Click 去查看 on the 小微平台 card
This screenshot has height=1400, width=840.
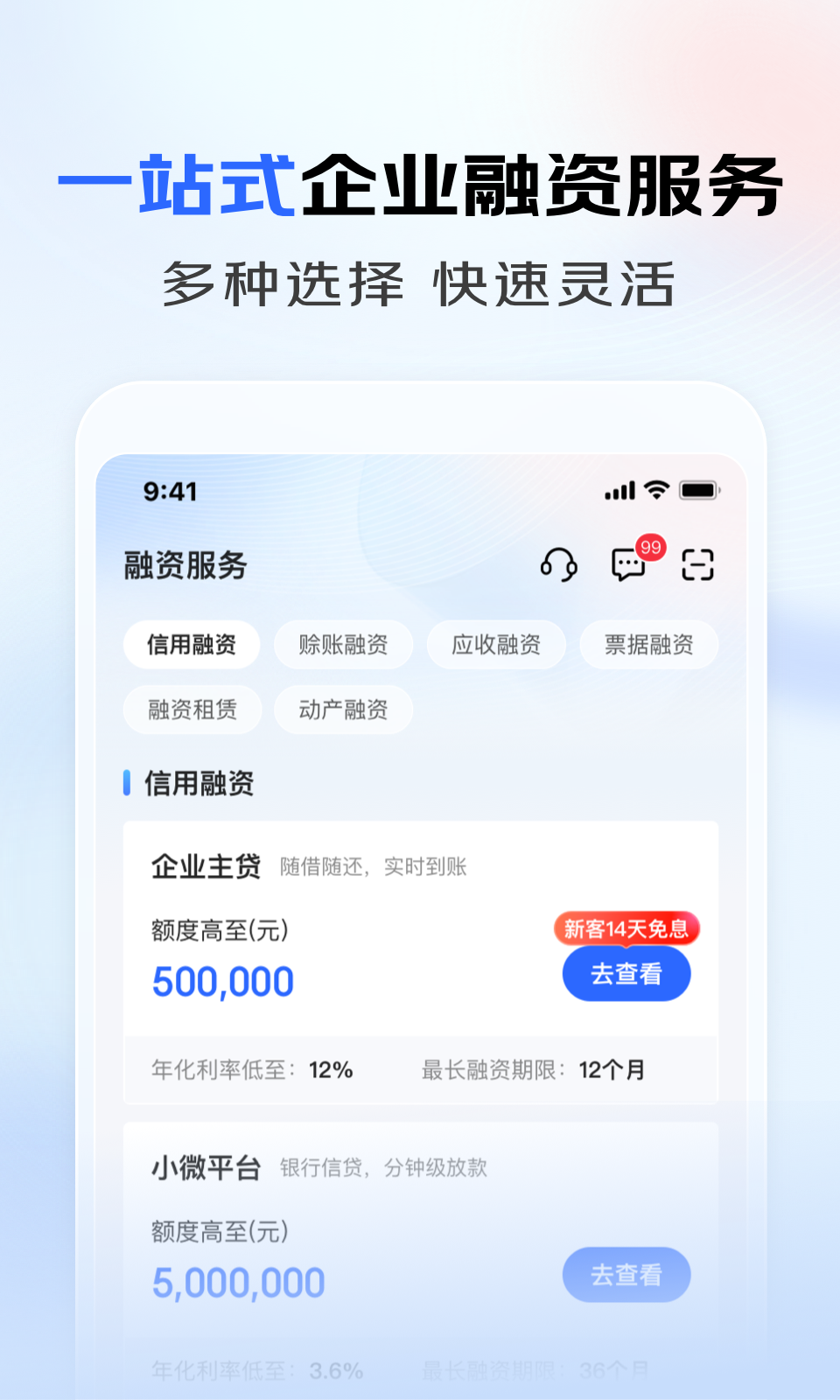click(x=626, y=1275)
